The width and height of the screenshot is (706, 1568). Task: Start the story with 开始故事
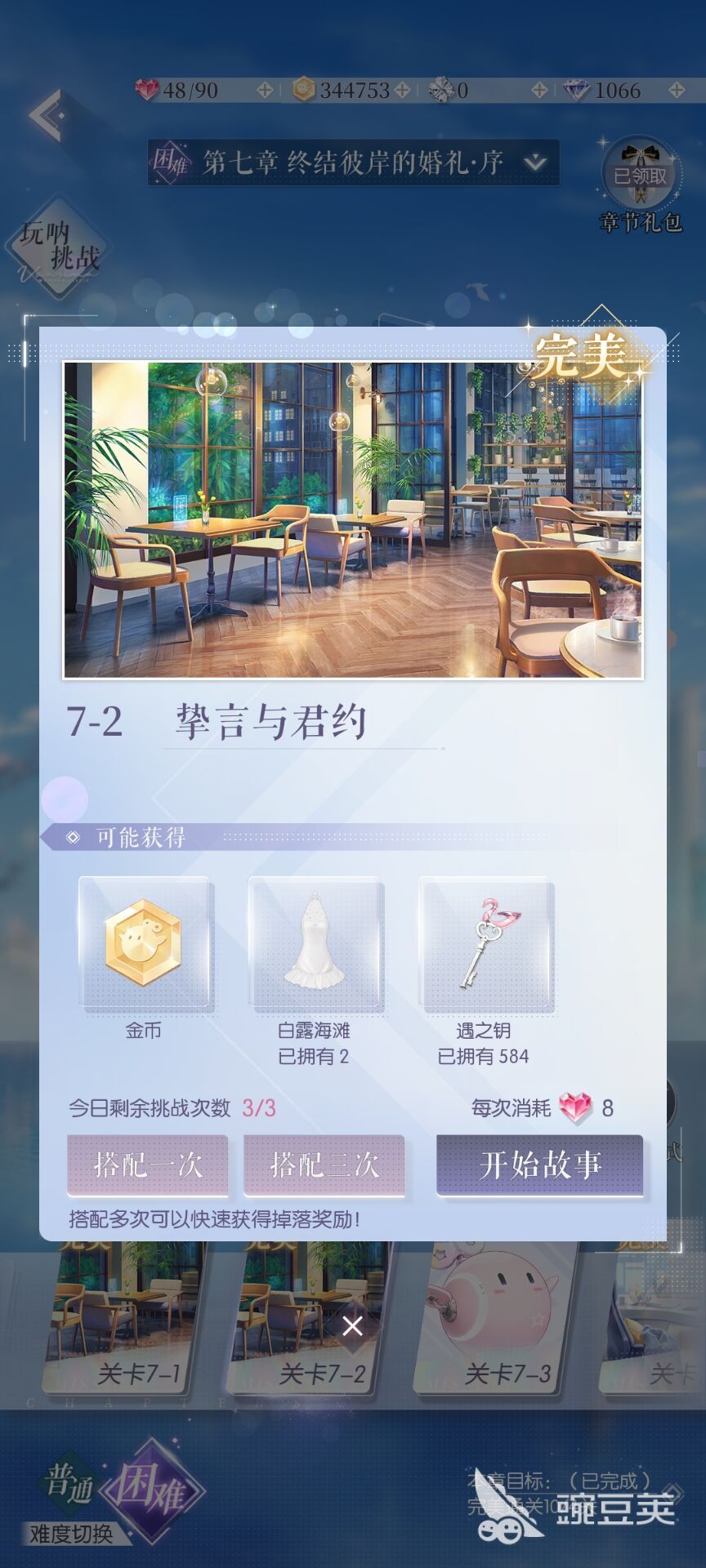[539, 1165]
